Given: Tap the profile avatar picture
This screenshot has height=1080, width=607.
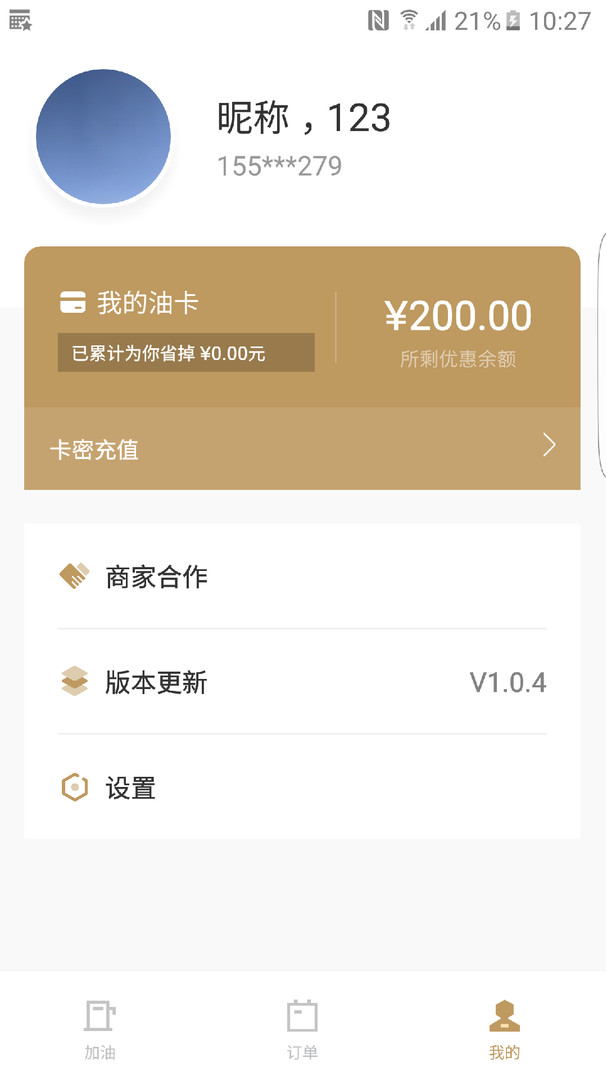Looking at the screenshot, I should [x=103, y=136].
